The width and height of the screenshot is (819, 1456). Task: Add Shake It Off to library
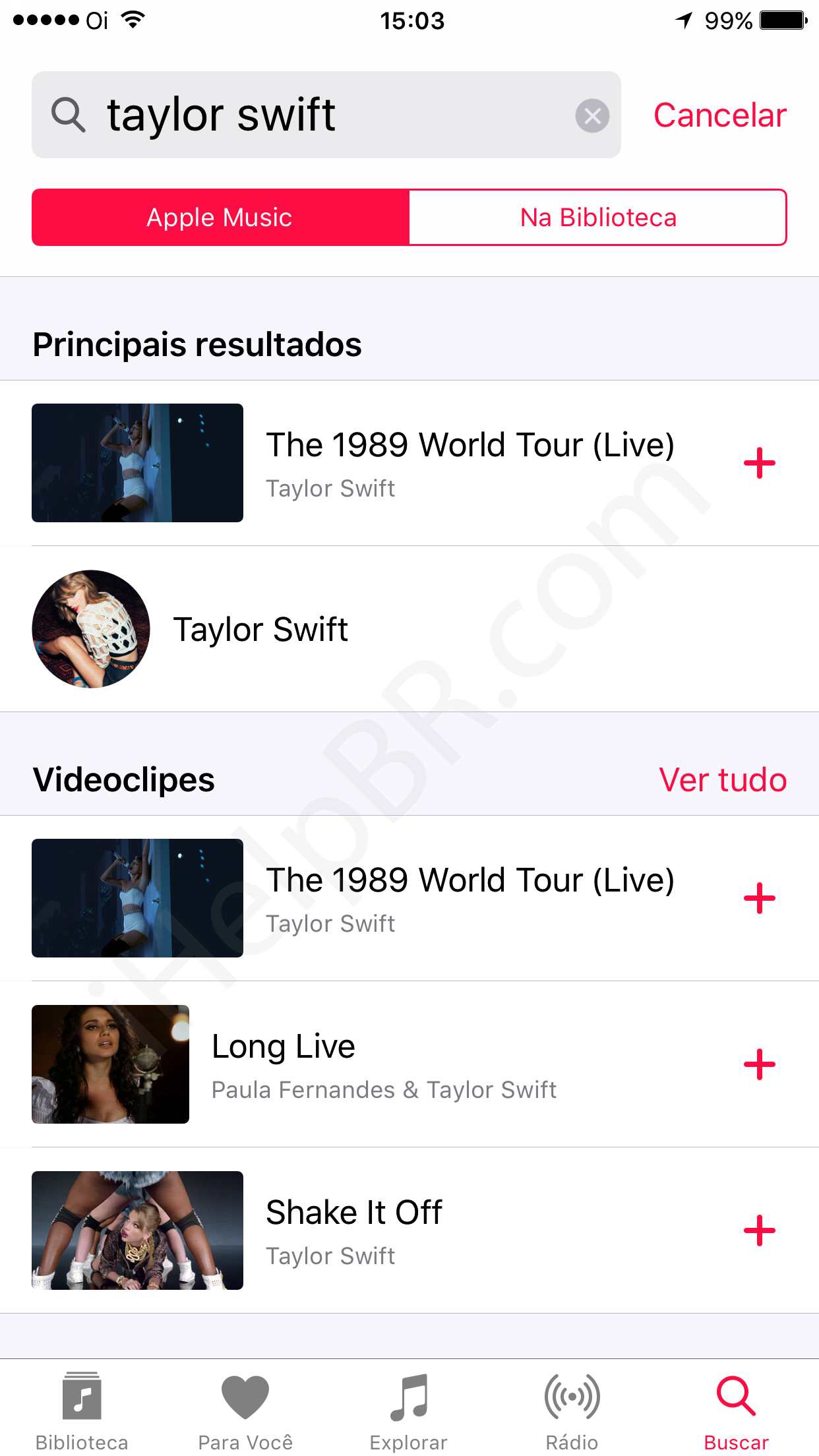759,1230
